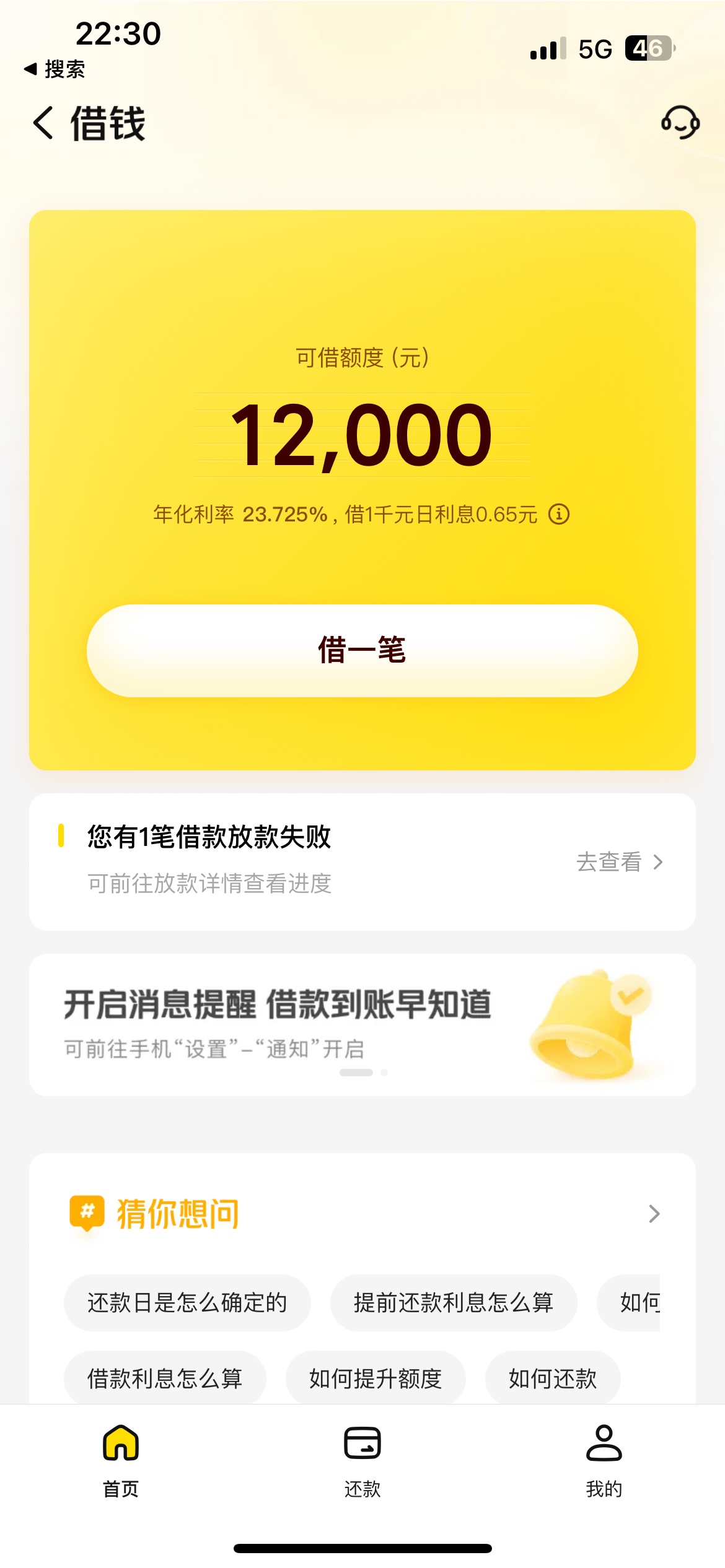Tap 去查看 for failed loan disbursement
This screenshot has height=1568, width=725.
pos(619,861)
